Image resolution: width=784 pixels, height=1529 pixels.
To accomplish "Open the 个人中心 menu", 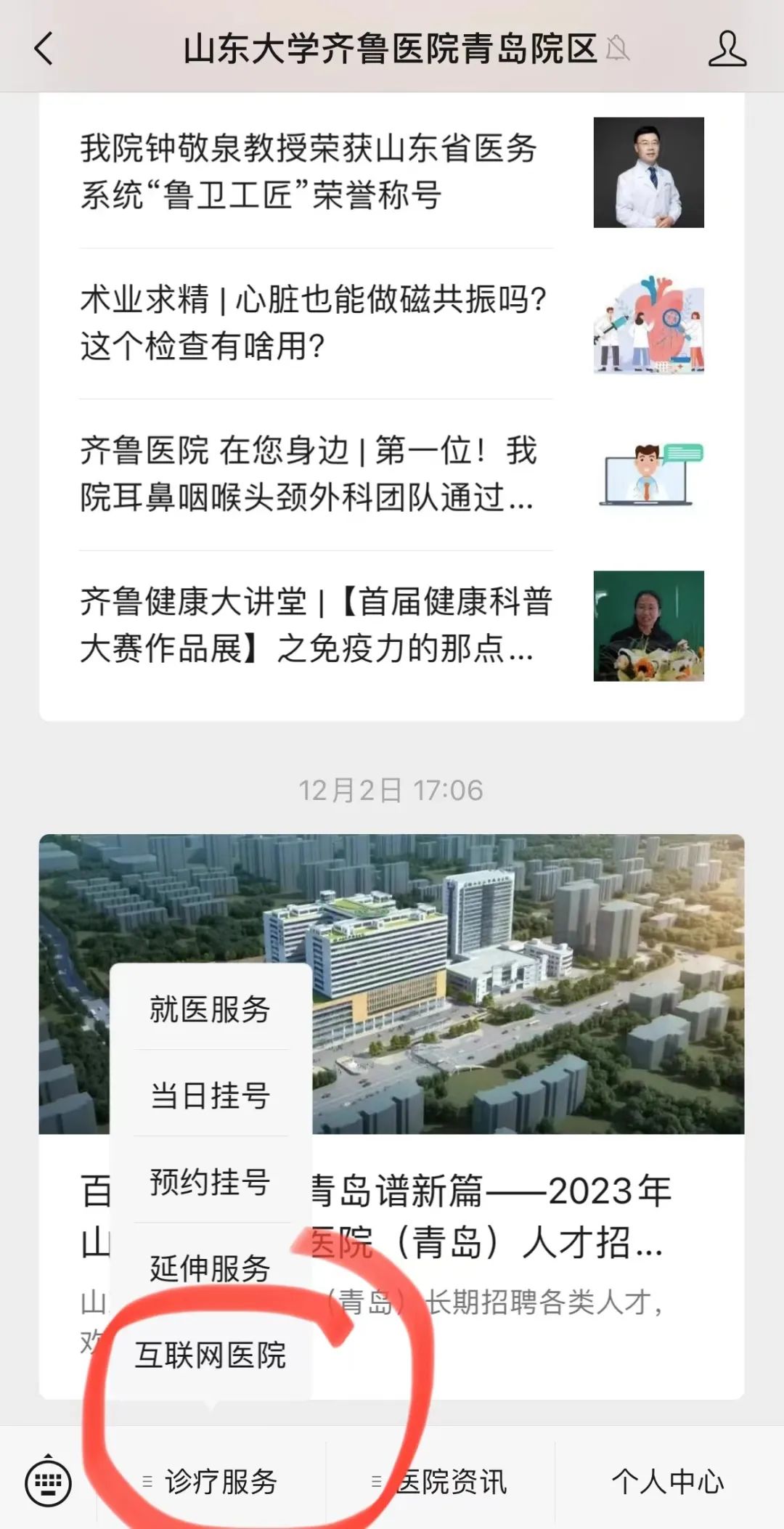I will coord(668,1482).
